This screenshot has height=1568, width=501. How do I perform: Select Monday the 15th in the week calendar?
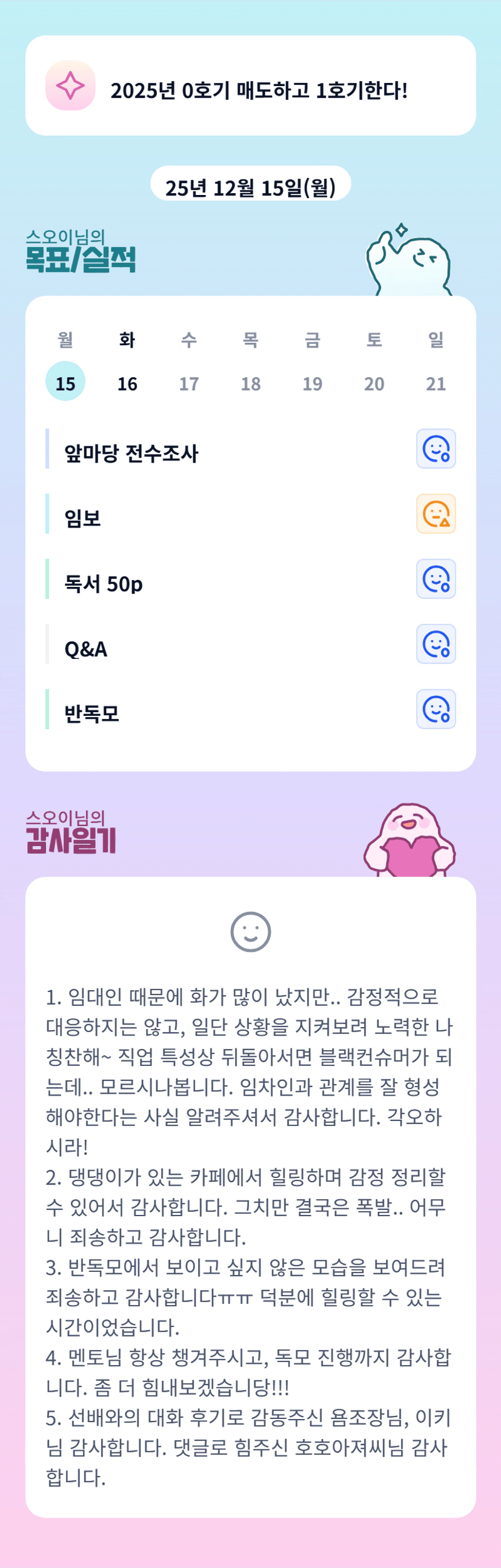[65, 382]
